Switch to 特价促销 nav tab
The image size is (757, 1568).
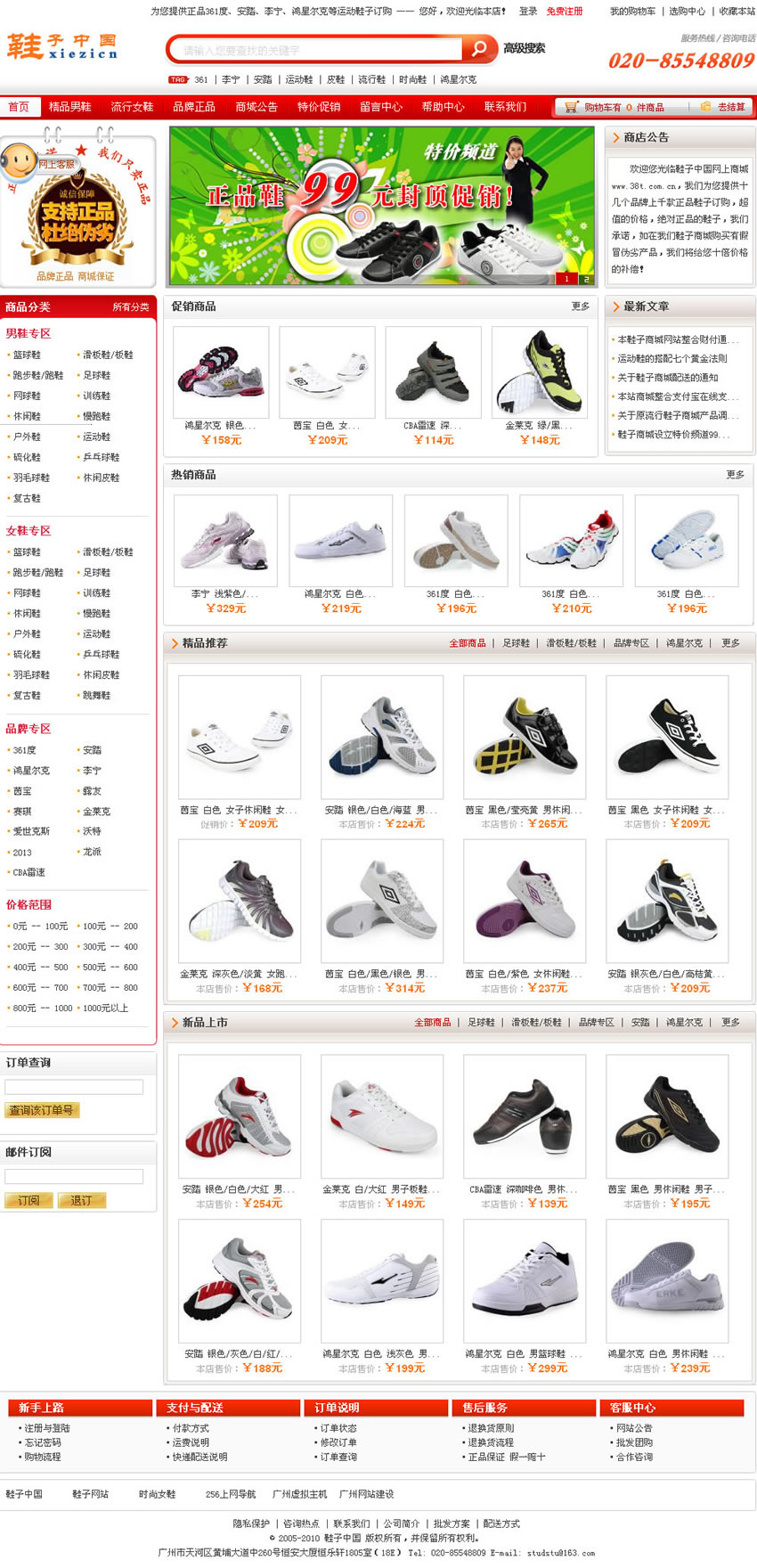tap(319, 107)
